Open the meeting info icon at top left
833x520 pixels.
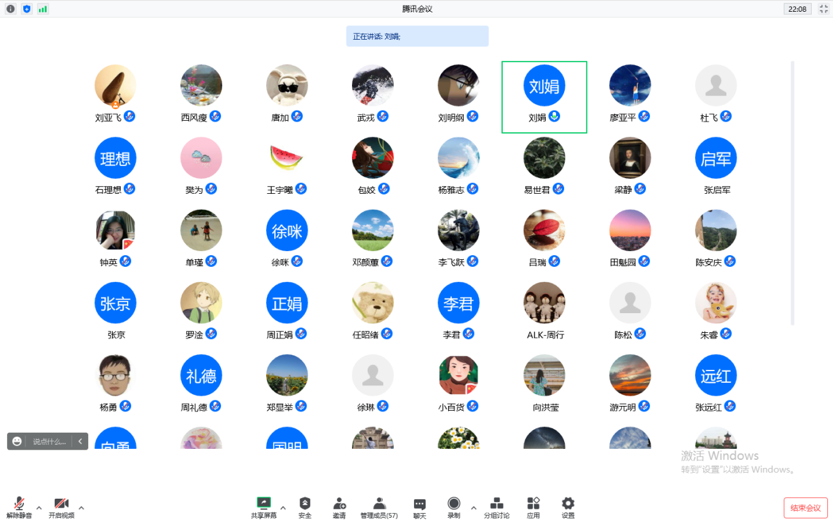(11, 9)
